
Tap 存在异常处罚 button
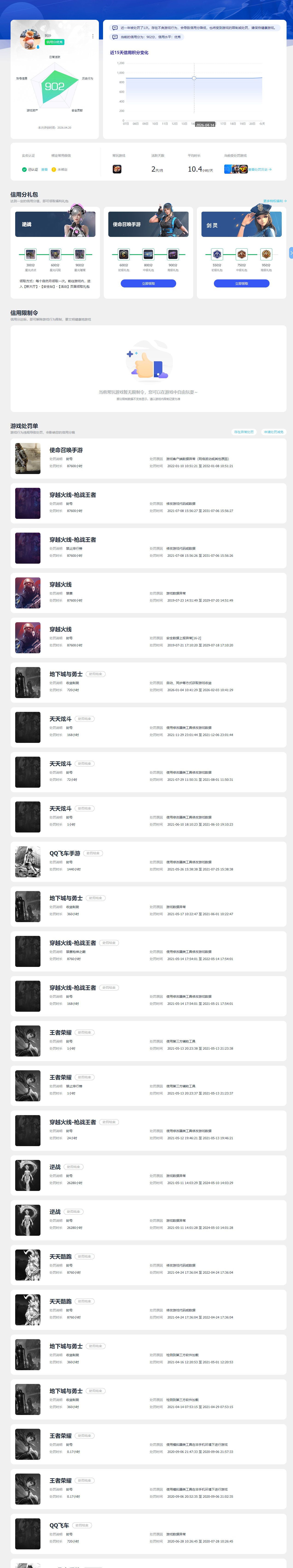click(244, 432)
